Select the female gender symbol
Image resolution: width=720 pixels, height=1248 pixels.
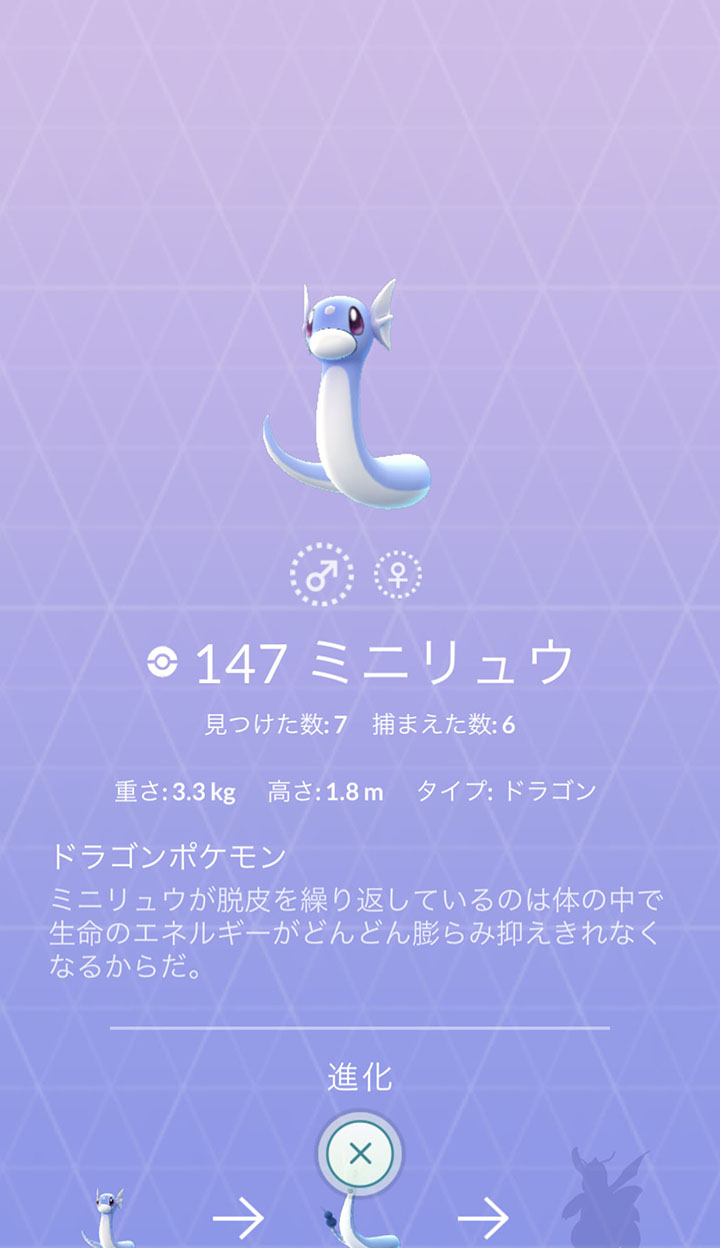(398, 575)
